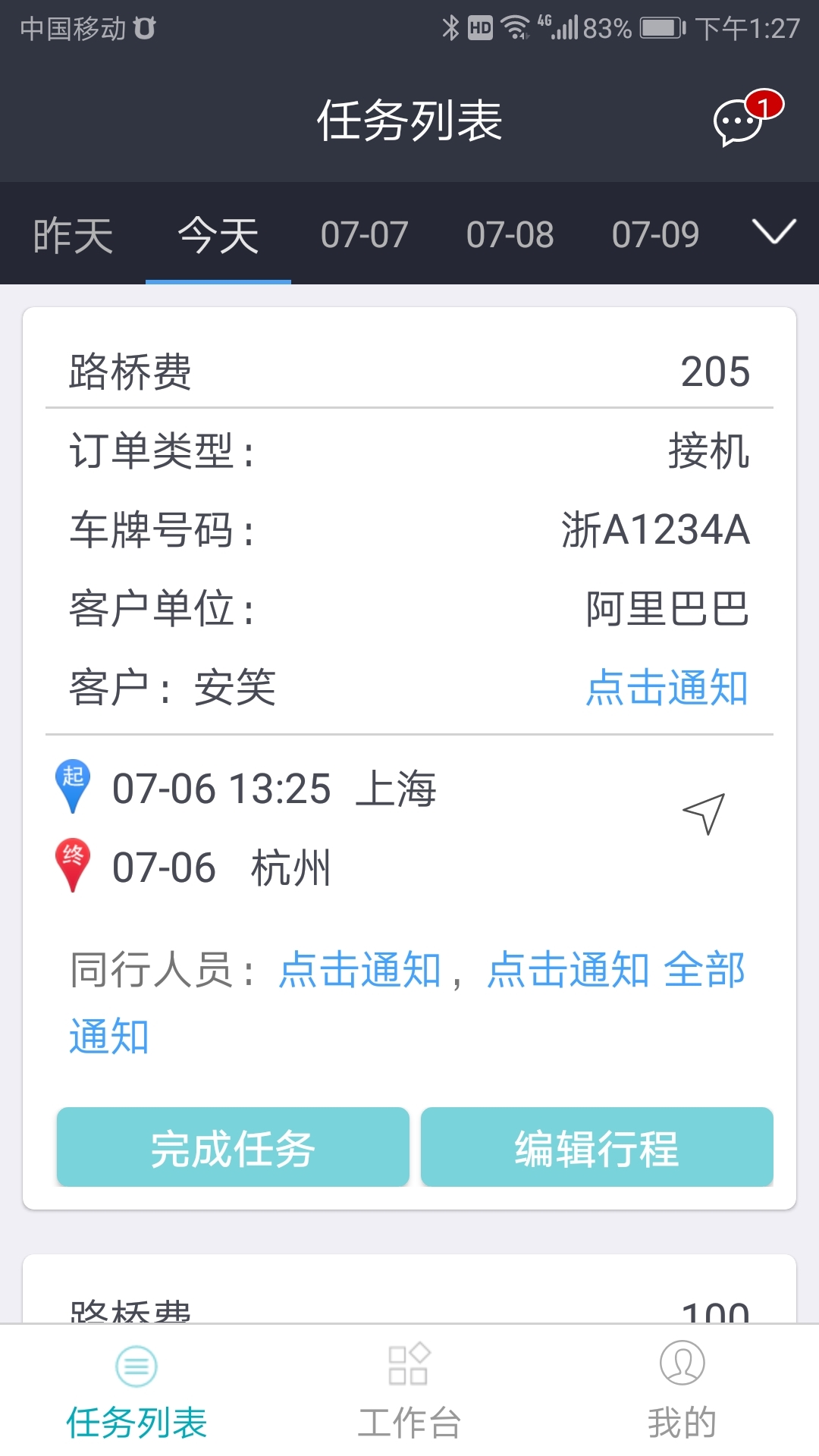Tap the unread badge showing 1

pos(764,106)
